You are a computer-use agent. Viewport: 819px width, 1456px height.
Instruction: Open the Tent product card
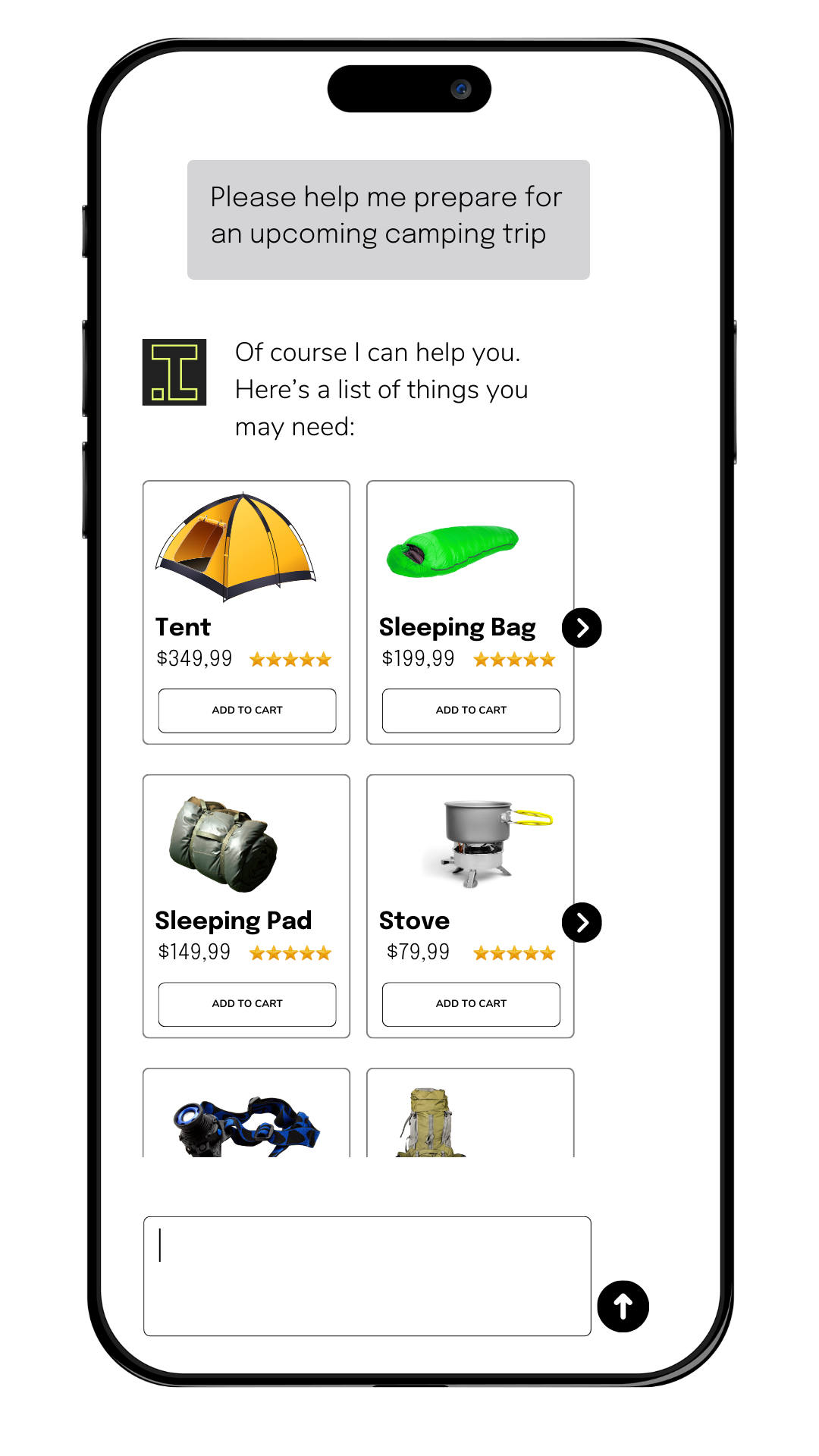point(237,548)
